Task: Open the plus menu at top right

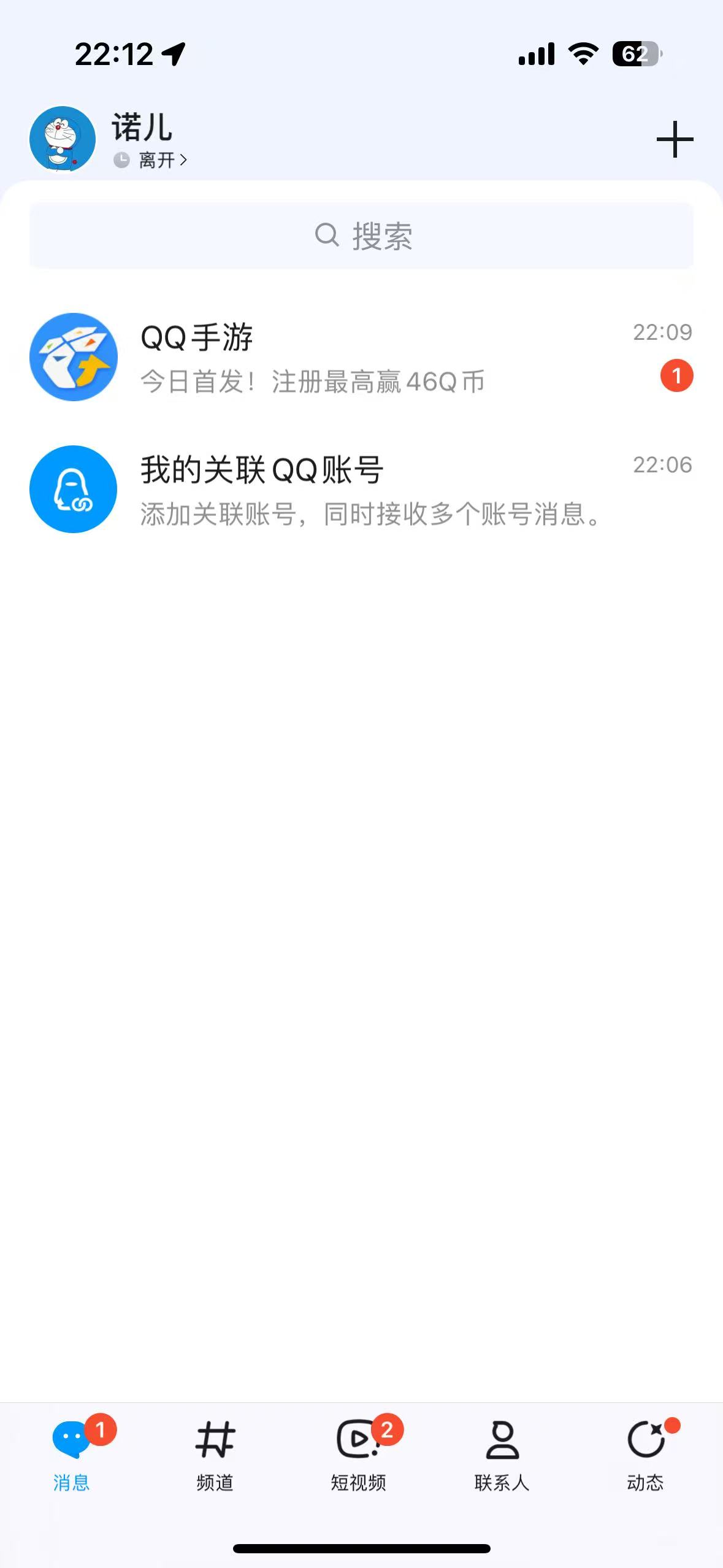Action: 675,139
